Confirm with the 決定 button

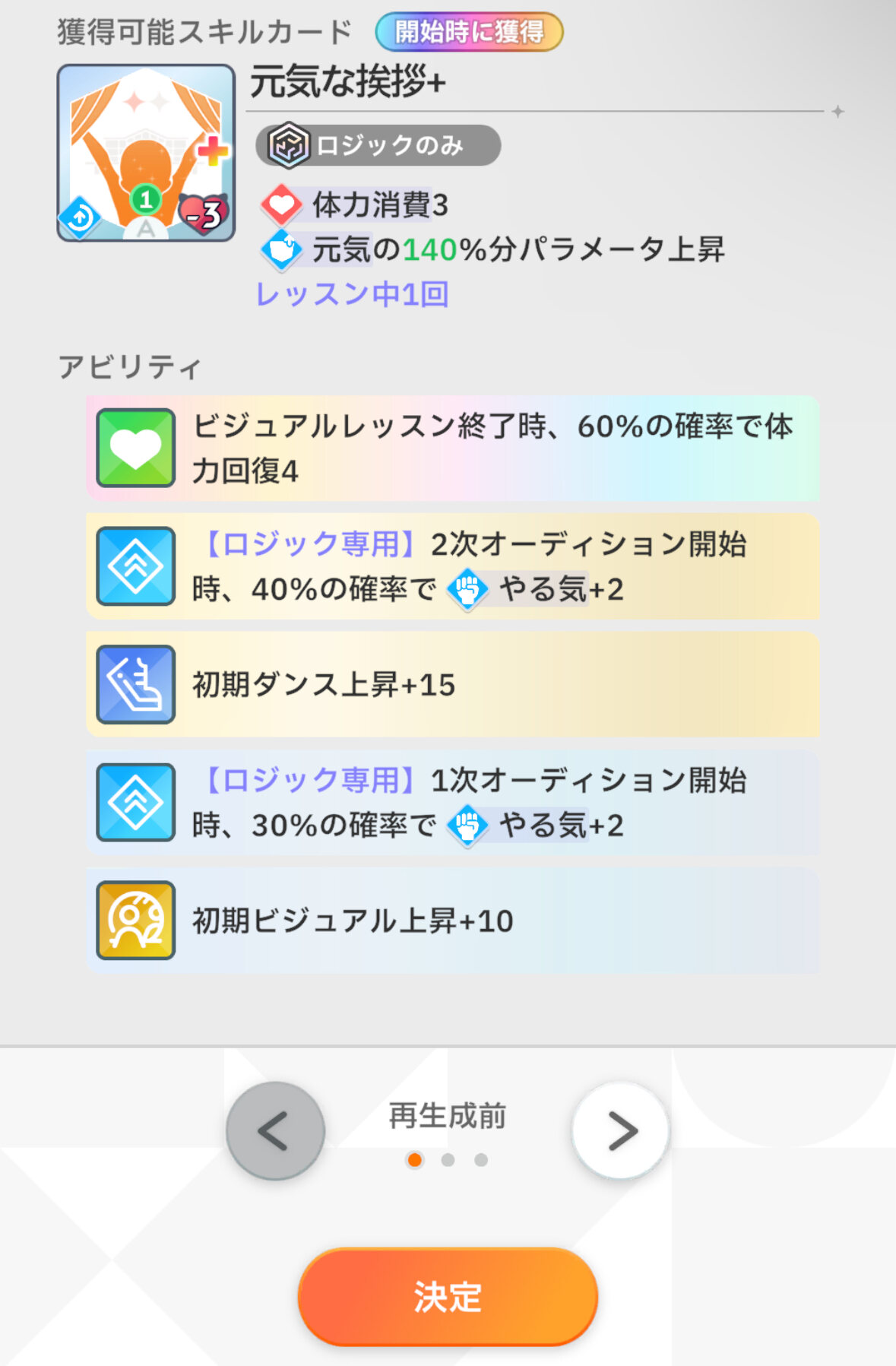tap(448, 1296)
